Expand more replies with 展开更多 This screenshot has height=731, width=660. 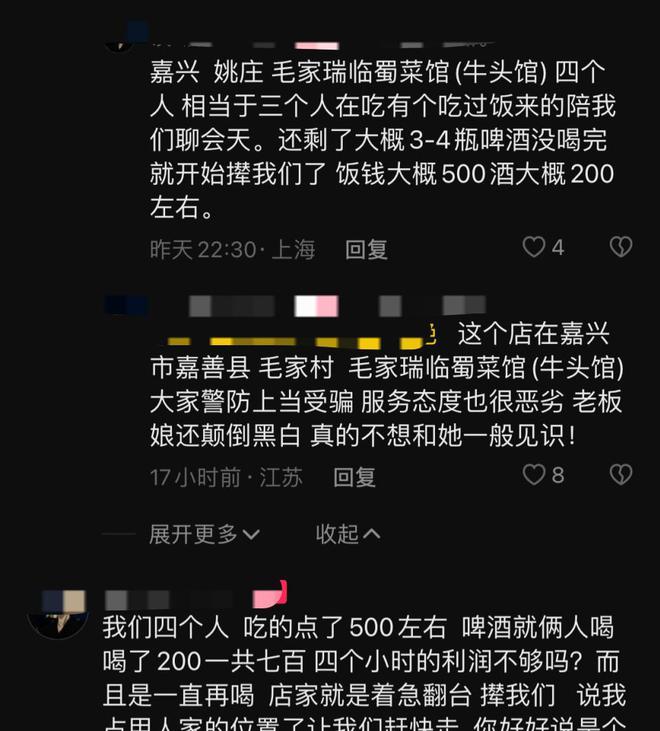click(x=204, y=534)
